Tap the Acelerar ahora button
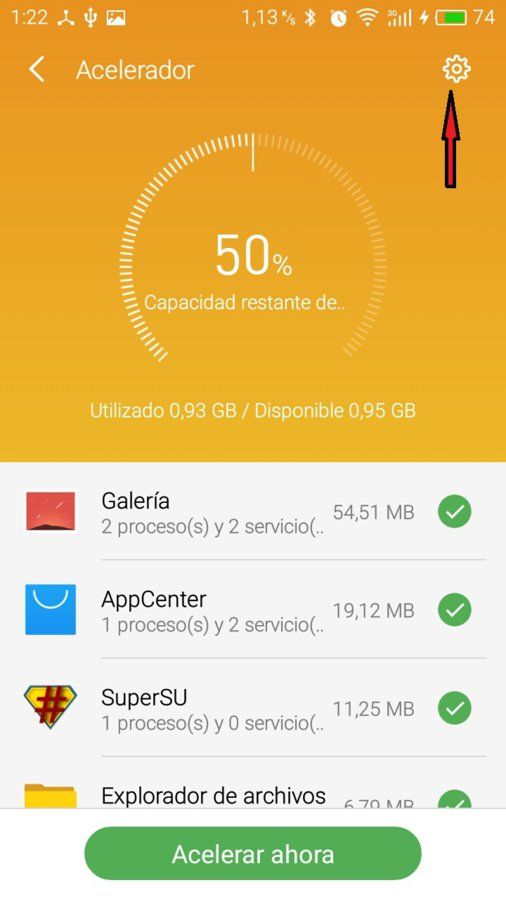506x899 pixels. [x=253, y=854]
